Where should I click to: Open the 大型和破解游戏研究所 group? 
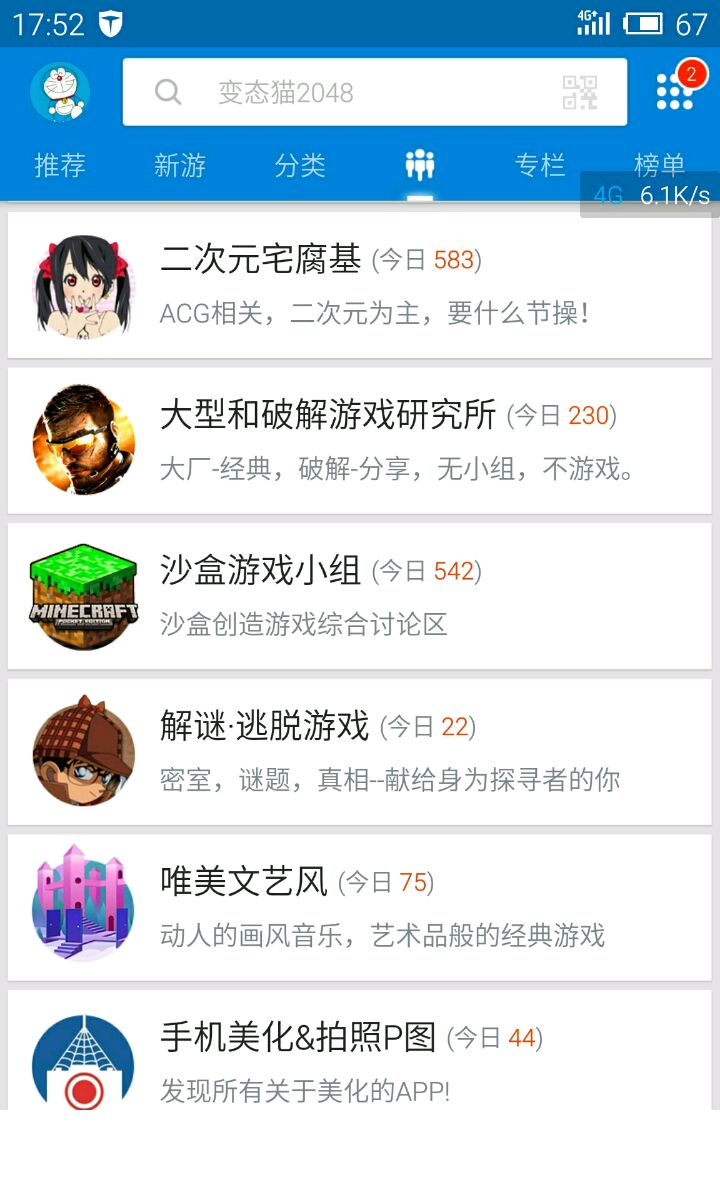point(360,440)
